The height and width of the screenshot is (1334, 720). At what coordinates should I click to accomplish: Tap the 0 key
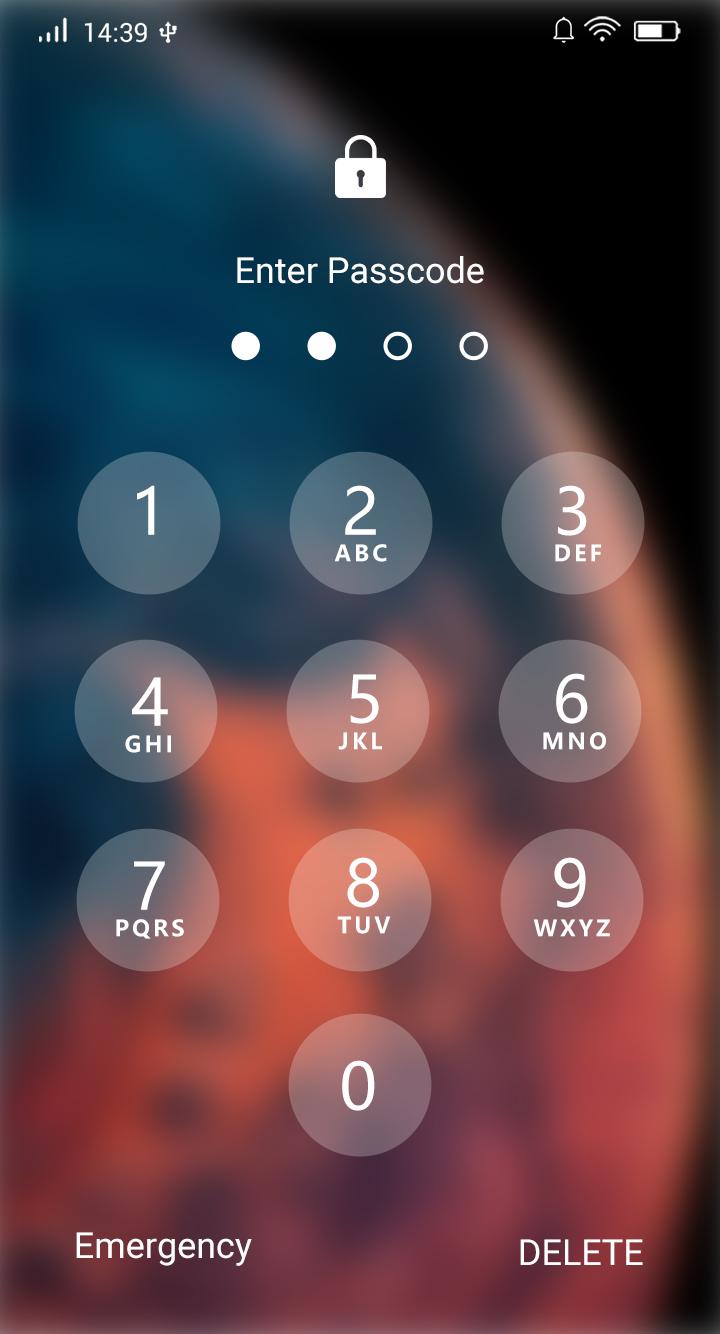pyautogui.click(x=360, y=1086)
